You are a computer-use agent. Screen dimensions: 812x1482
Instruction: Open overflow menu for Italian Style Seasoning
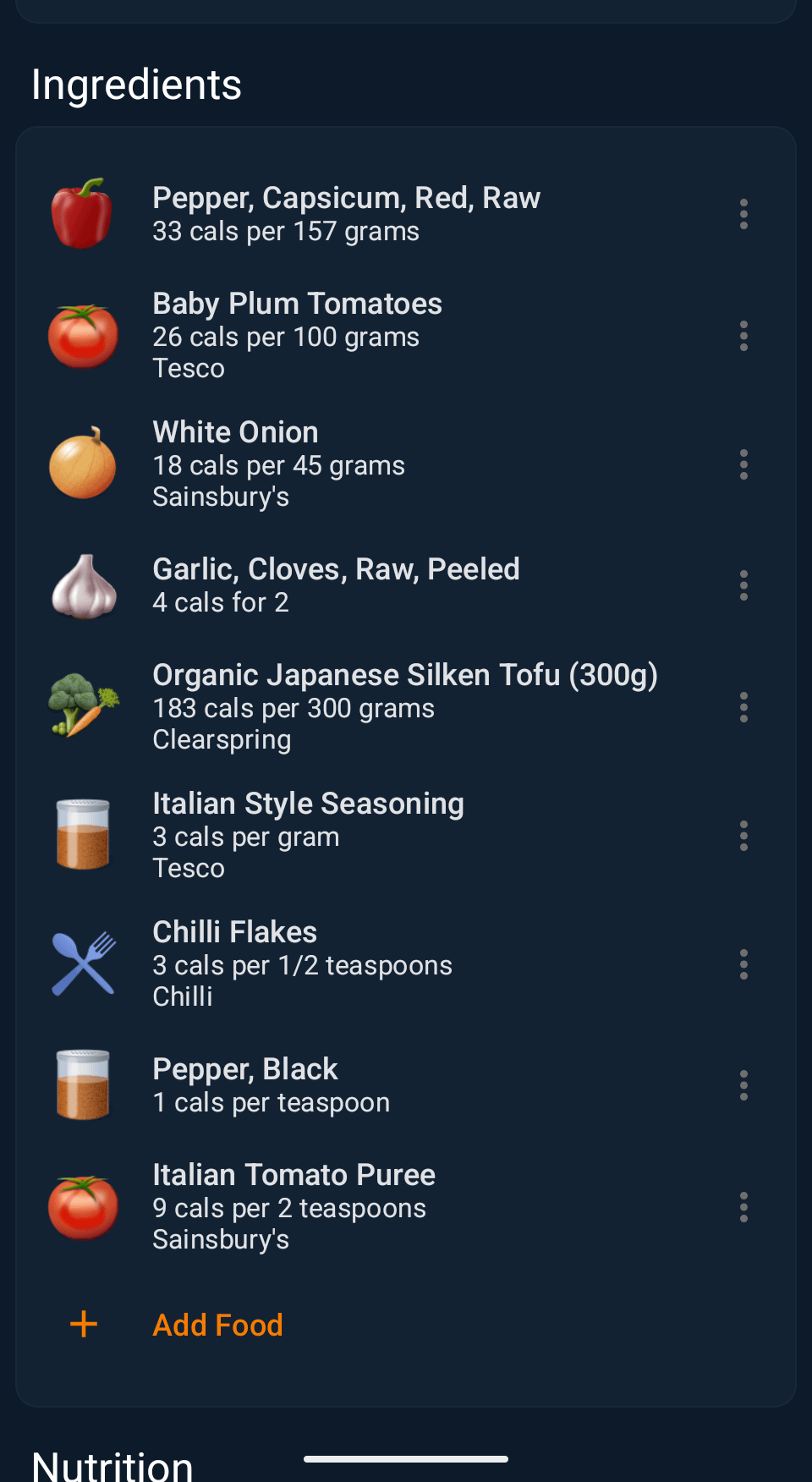(x=743, y=836)
